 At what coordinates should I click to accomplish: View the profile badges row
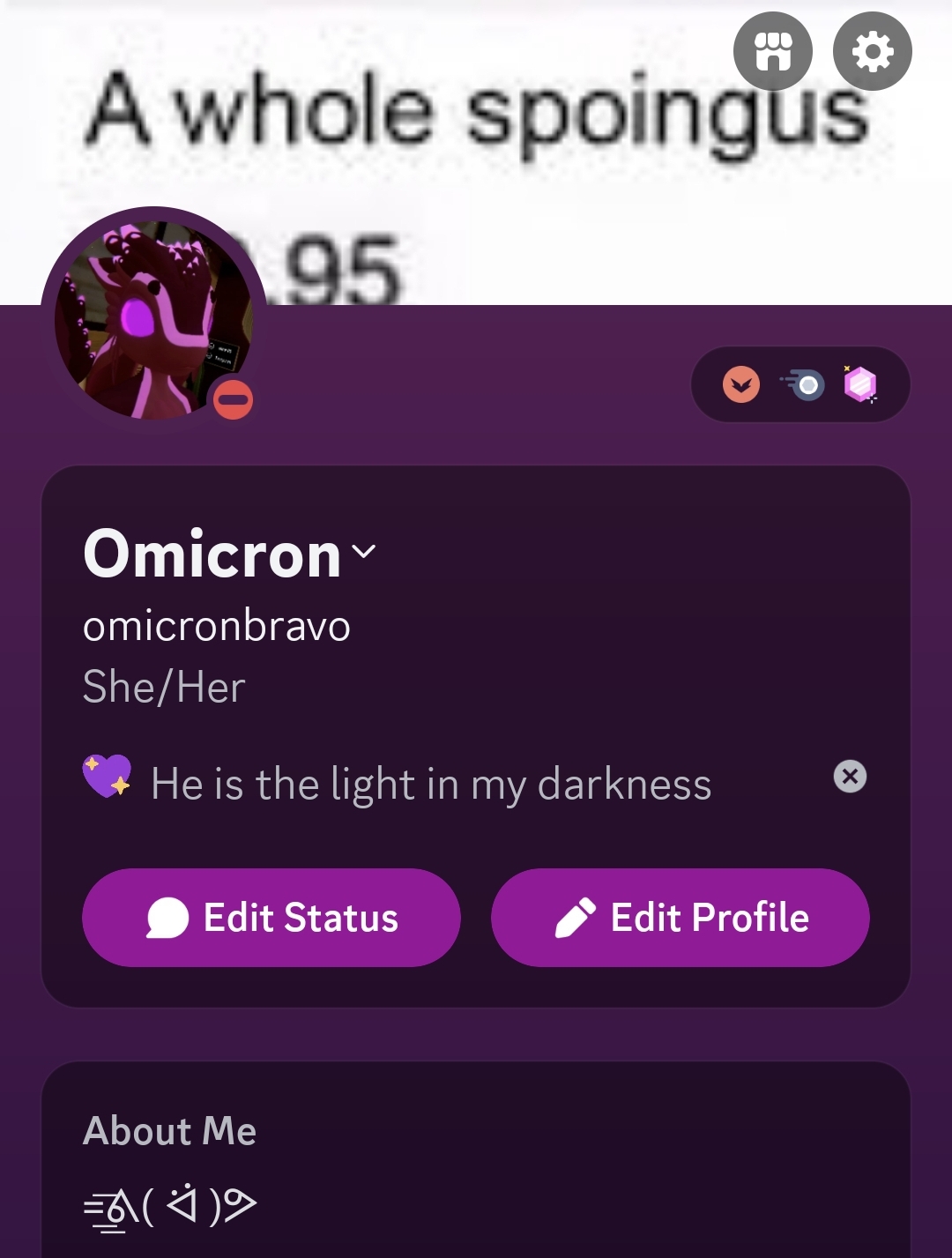[800, 384]
